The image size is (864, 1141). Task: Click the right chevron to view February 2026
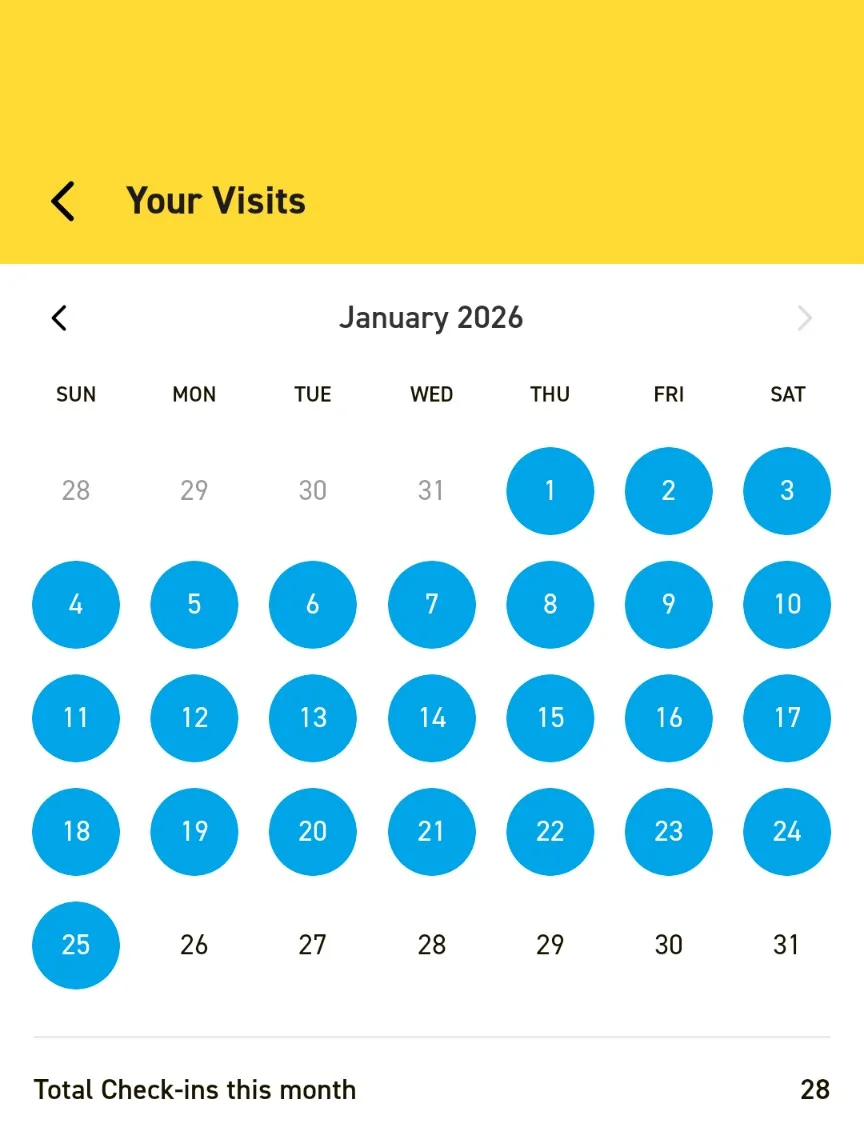point(805,317)
